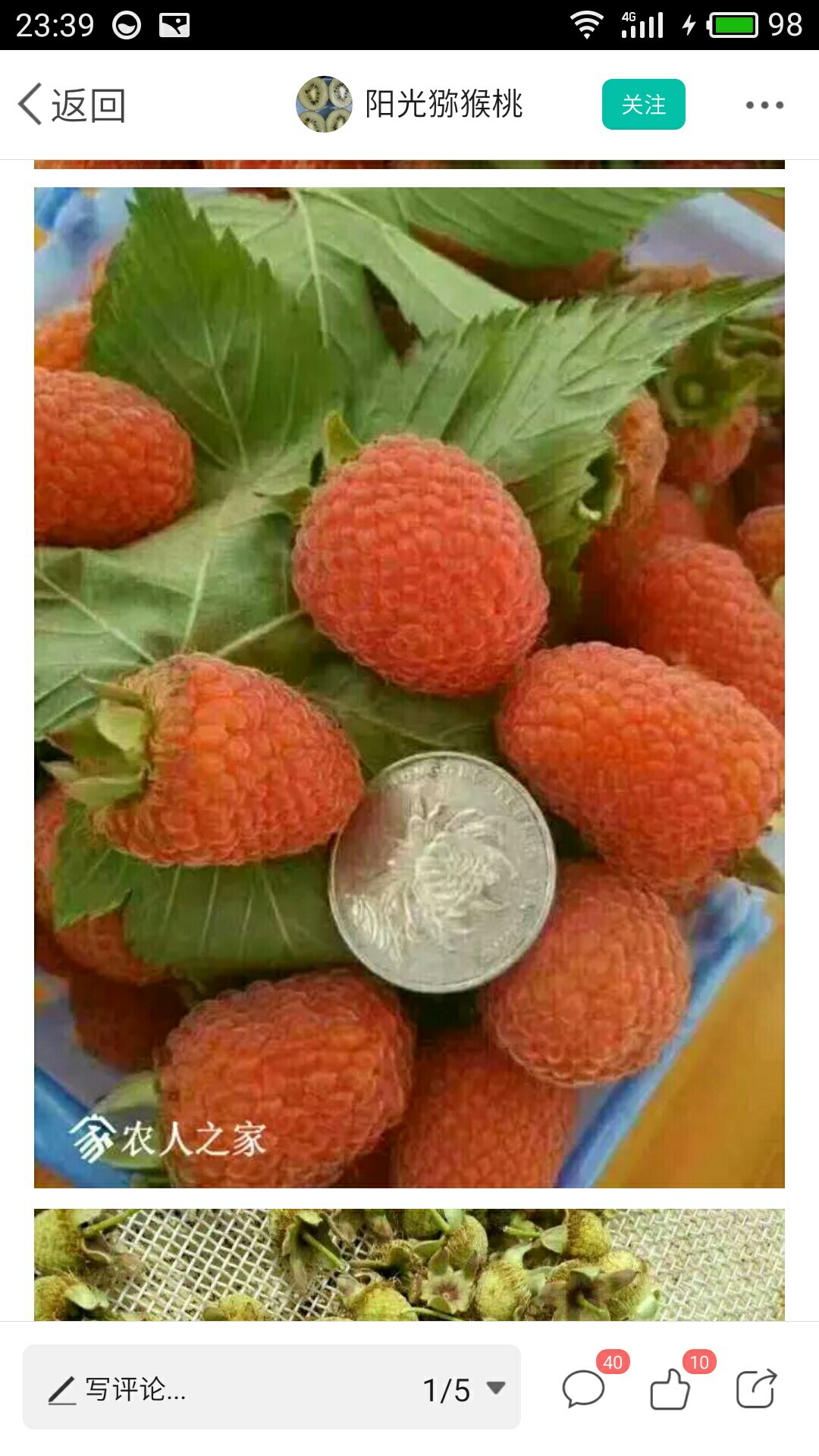819x1456 pixels.
Task: Share this post
Action: [x=756, y=1389]
